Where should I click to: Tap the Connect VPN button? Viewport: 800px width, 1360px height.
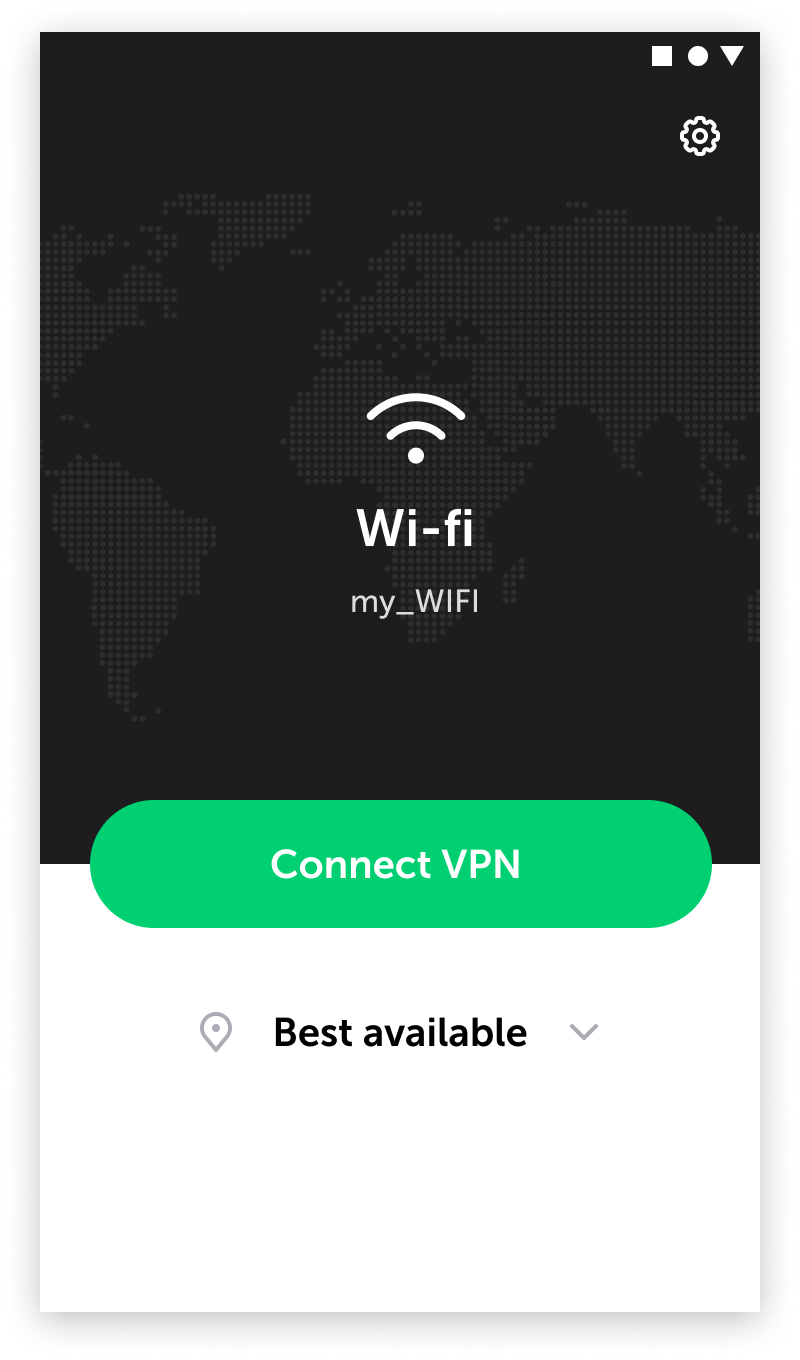pyautogui.click(x=400, y=864)
